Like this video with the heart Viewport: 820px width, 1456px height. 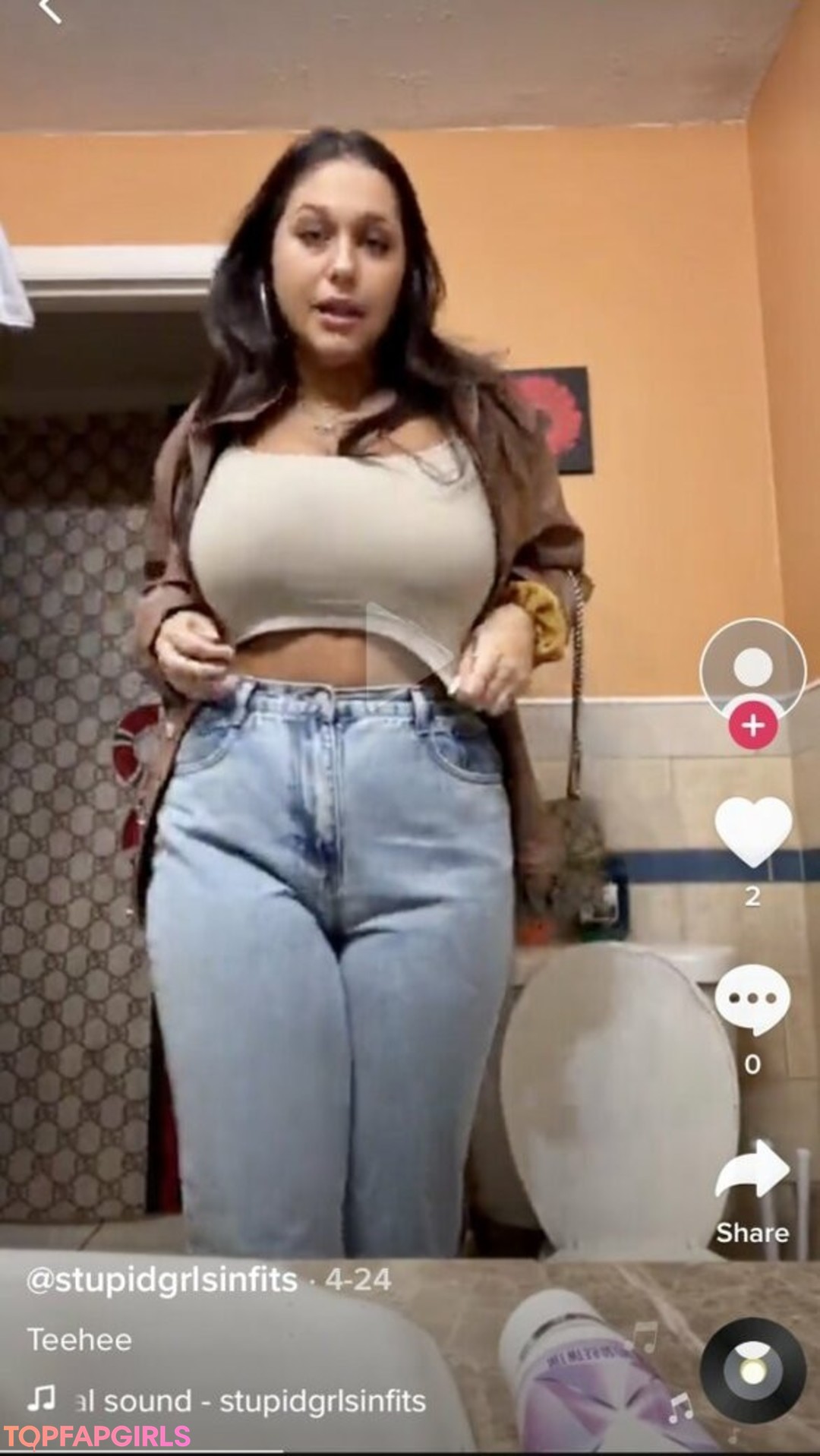752,832
